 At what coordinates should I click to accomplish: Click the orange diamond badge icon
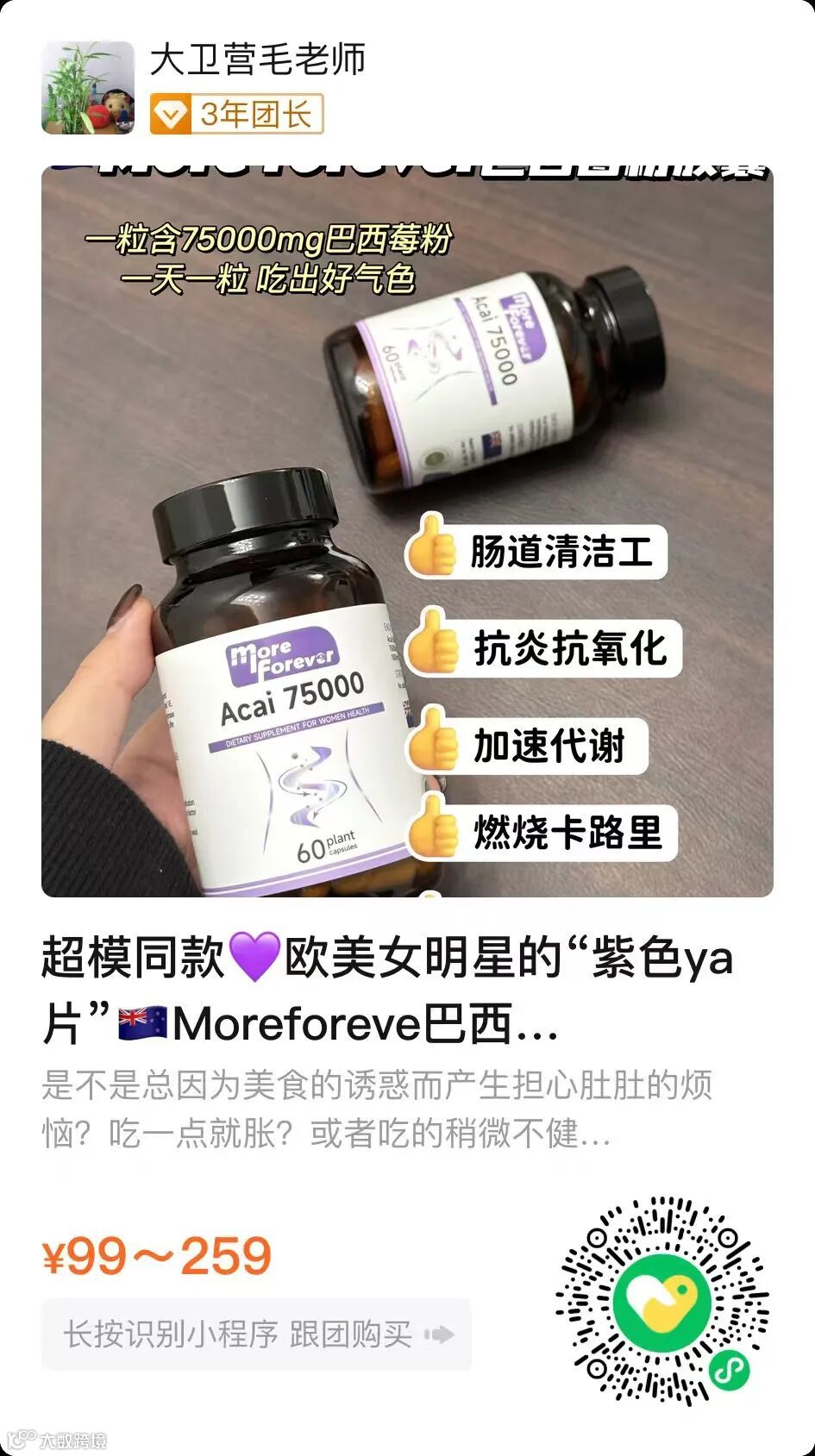coord(172,113)
